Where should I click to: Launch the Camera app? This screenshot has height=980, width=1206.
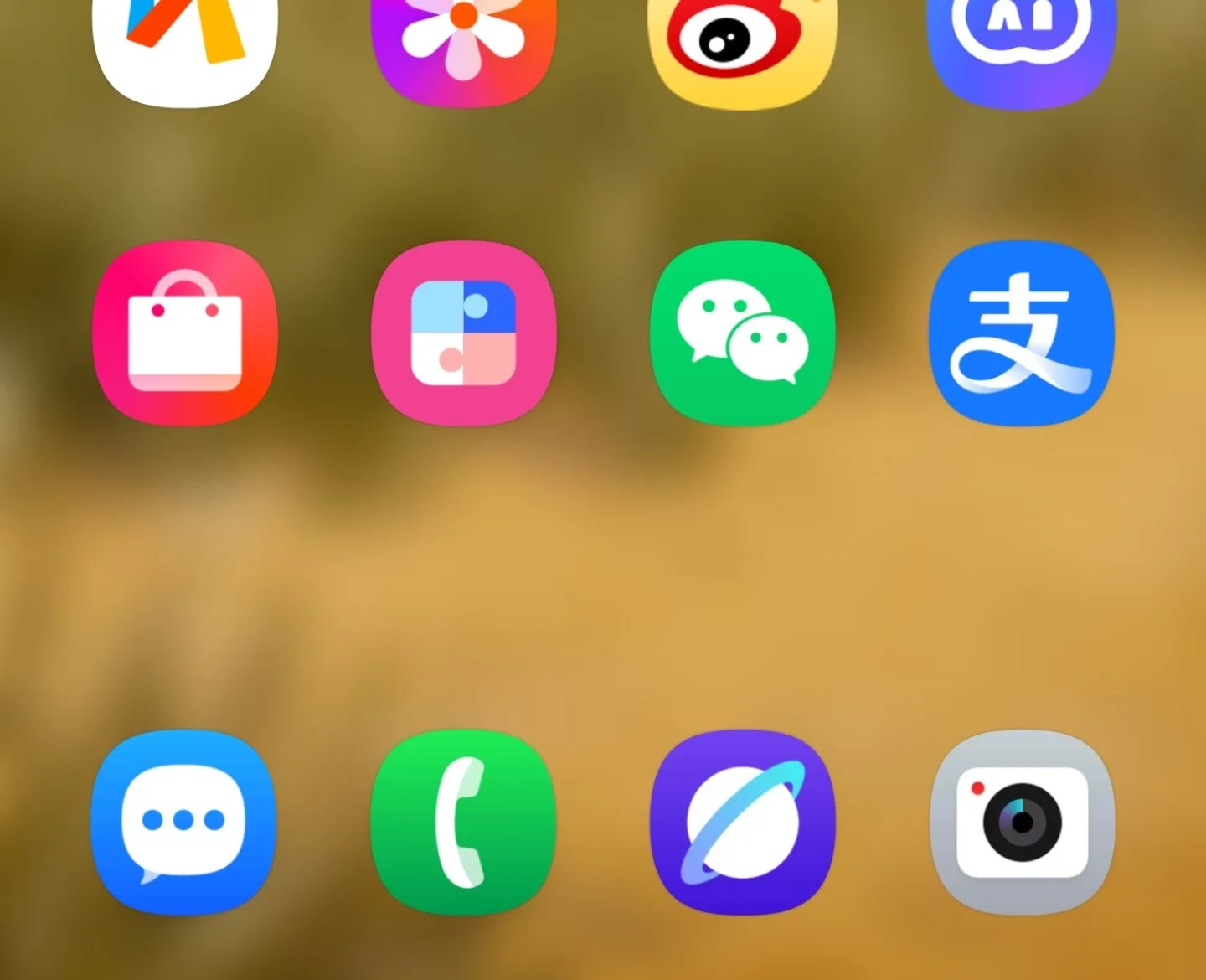tap(1022, 822)
